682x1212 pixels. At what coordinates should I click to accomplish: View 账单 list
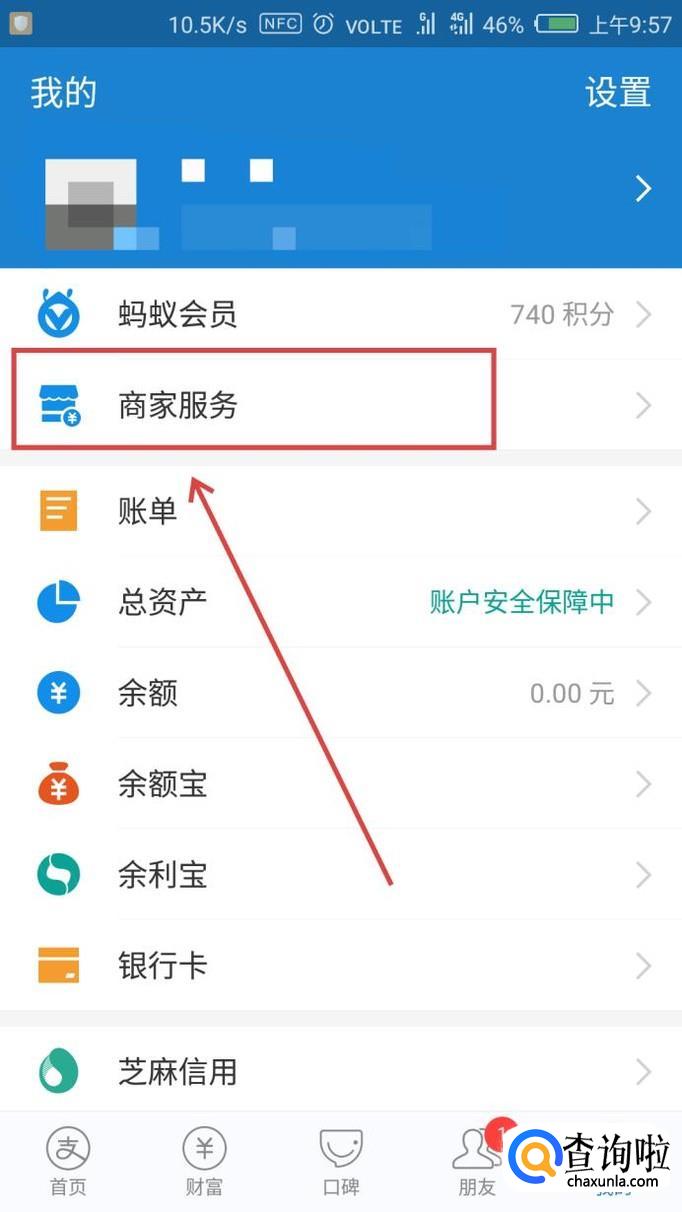(x=341, y=511)
